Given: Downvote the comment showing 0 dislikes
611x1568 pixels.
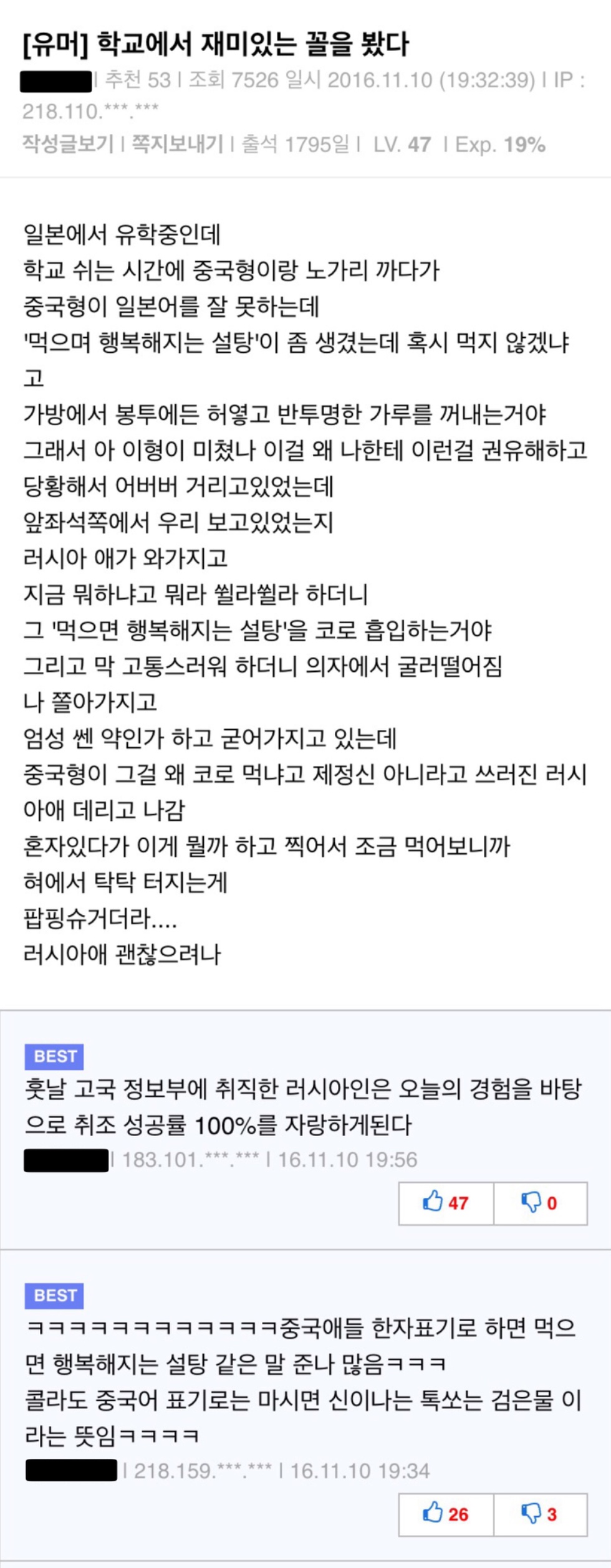Looking at the screenshot, I should (x=540, y=1203).
